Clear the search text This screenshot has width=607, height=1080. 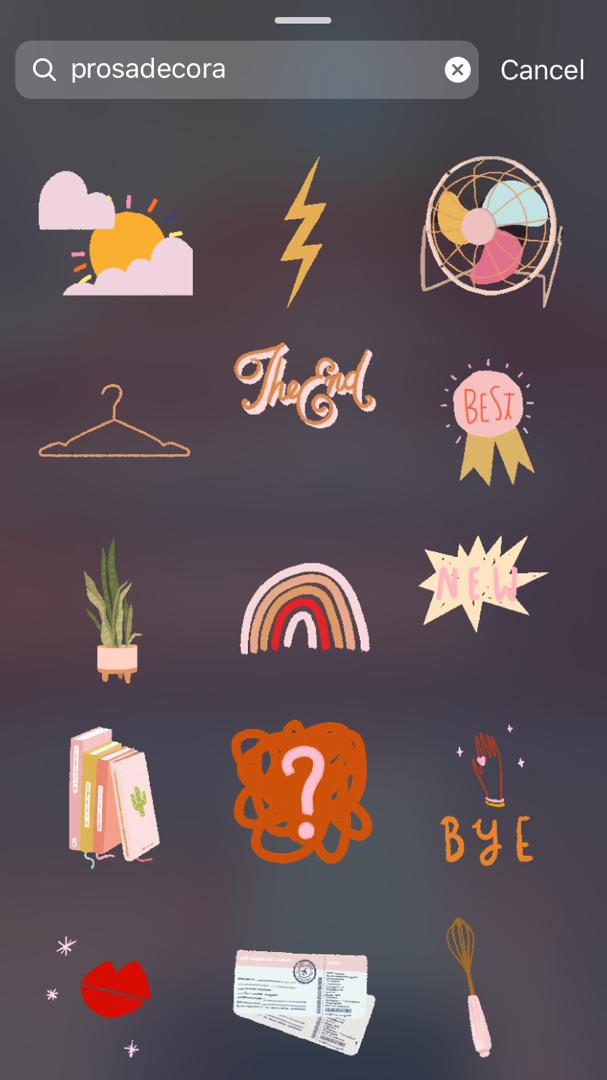click(x=457, y=69)
